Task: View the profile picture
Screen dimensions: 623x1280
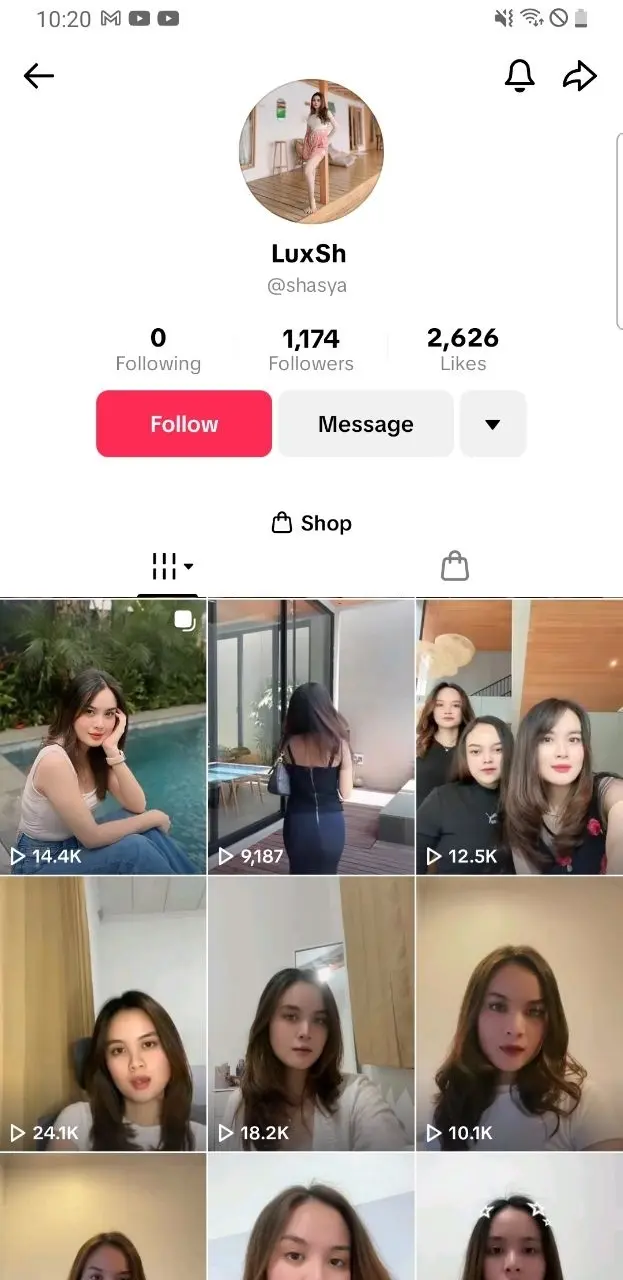Action: tap(311, 152)
